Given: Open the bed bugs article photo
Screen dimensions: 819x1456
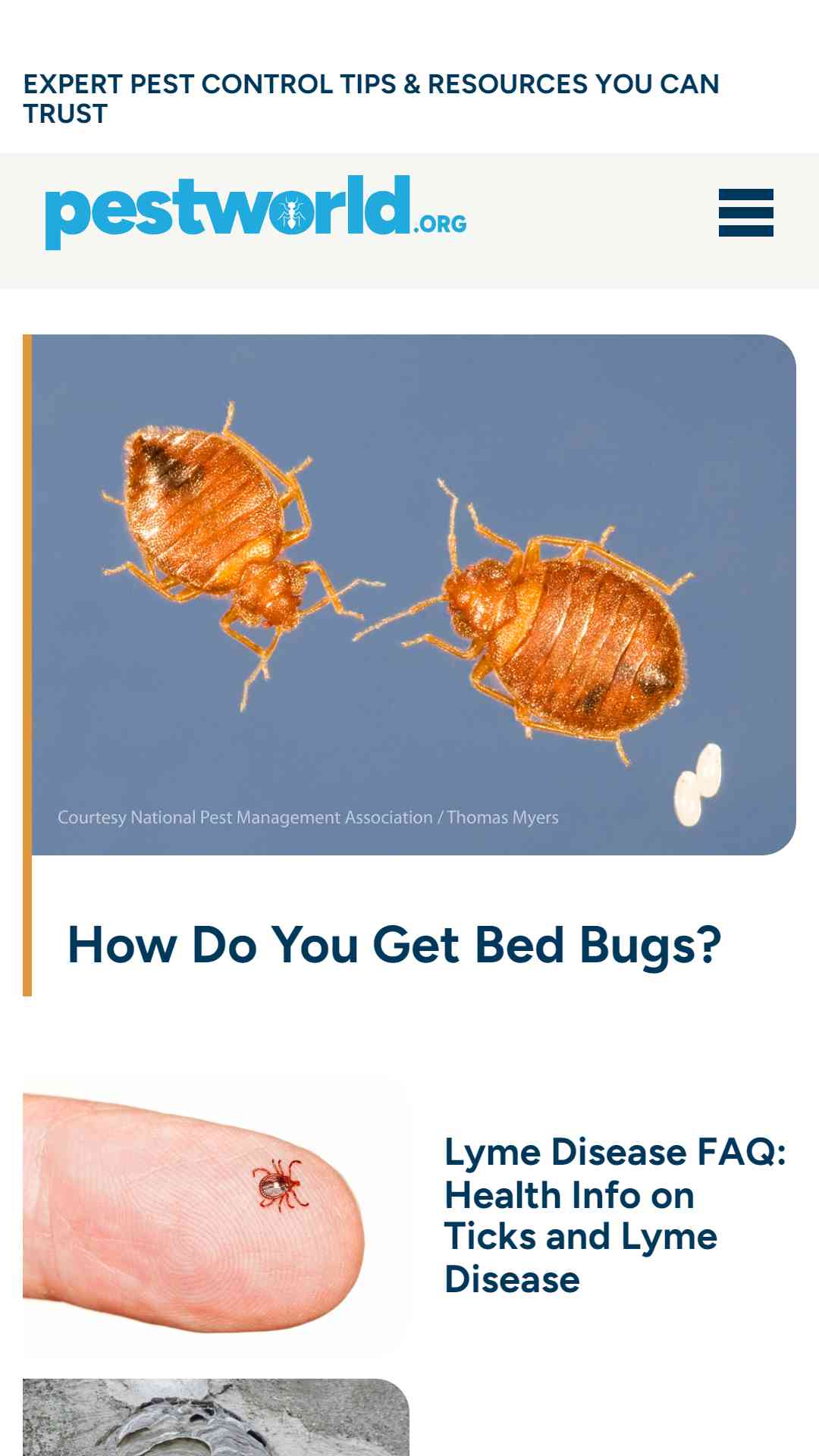Looking at the screenshot, I should 414,595.
